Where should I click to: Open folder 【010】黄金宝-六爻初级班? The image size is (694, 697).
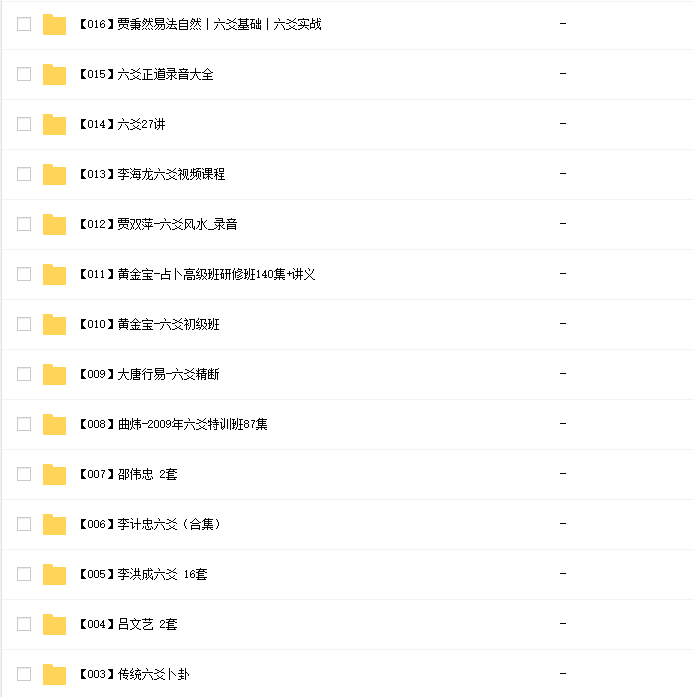pos(148,324)
